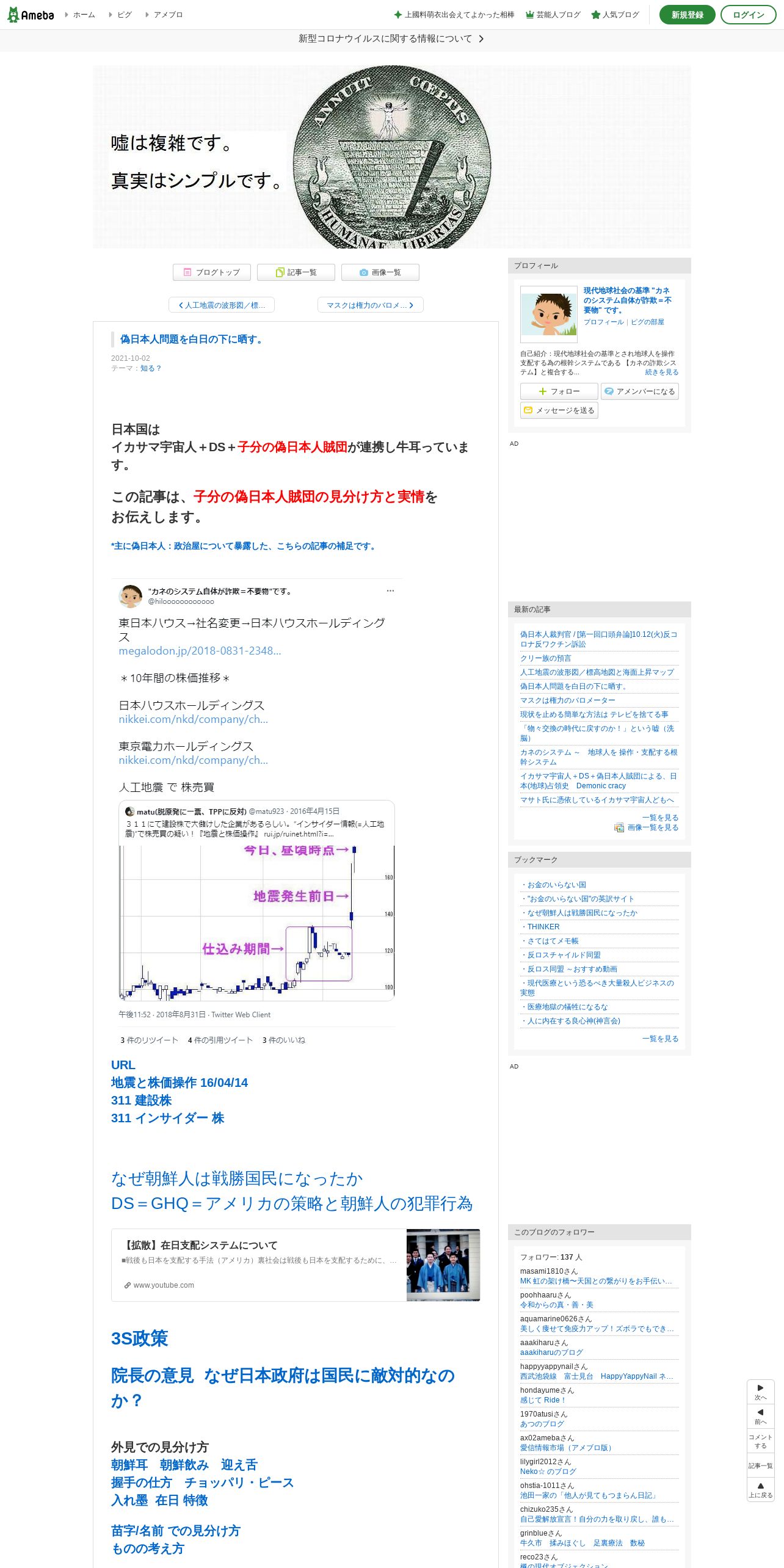Go to previous article 人工地震の波形図

coord(222,305)
